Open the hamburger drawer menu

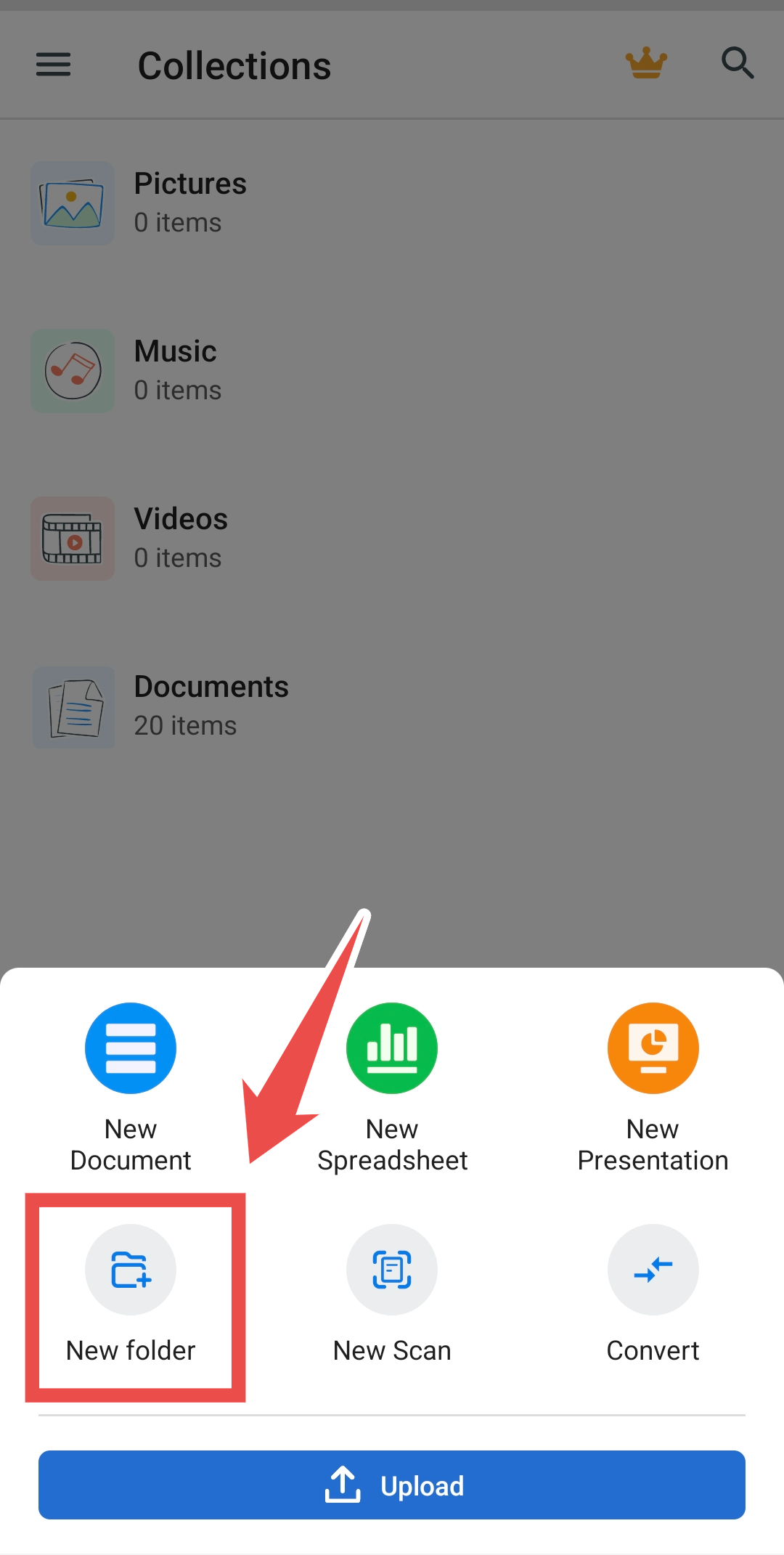click(x=54, y=65)
